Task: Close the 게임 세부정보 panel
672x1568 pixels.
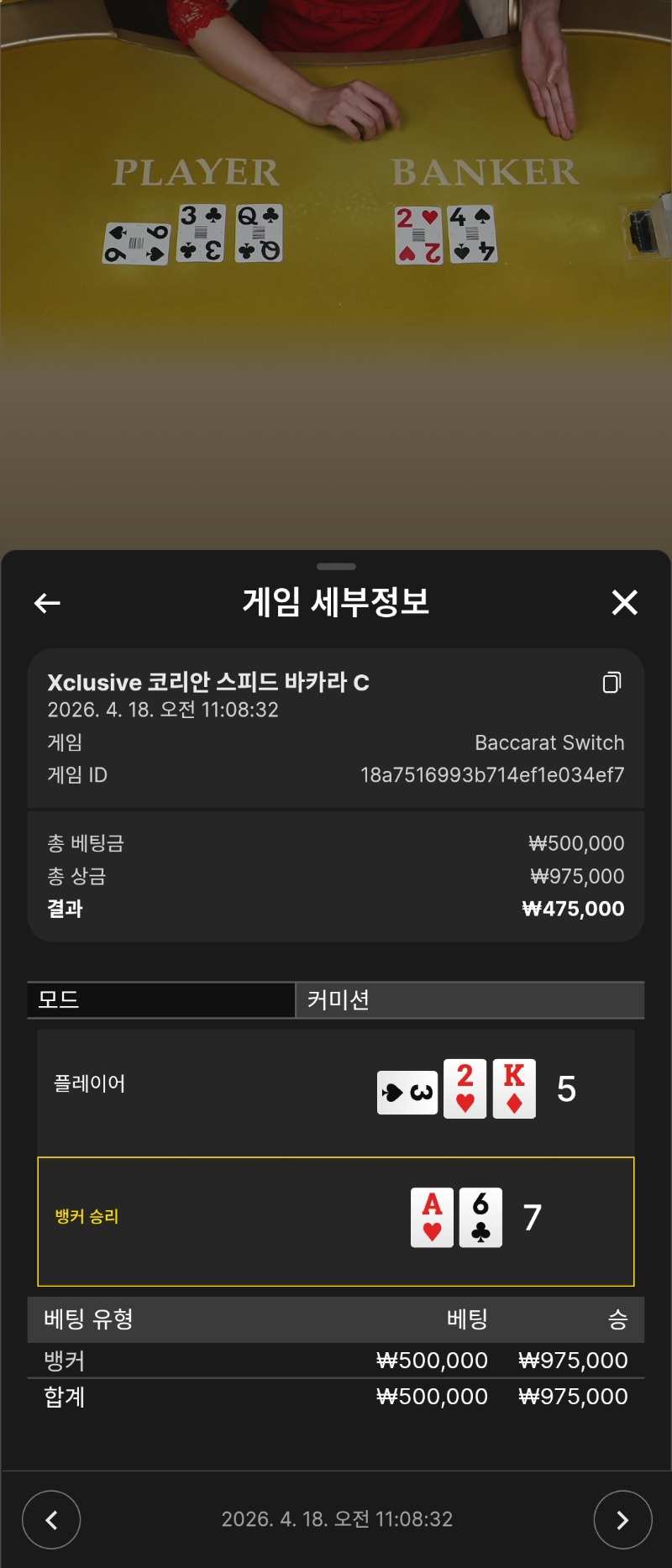Action: (x=624, y=602)
